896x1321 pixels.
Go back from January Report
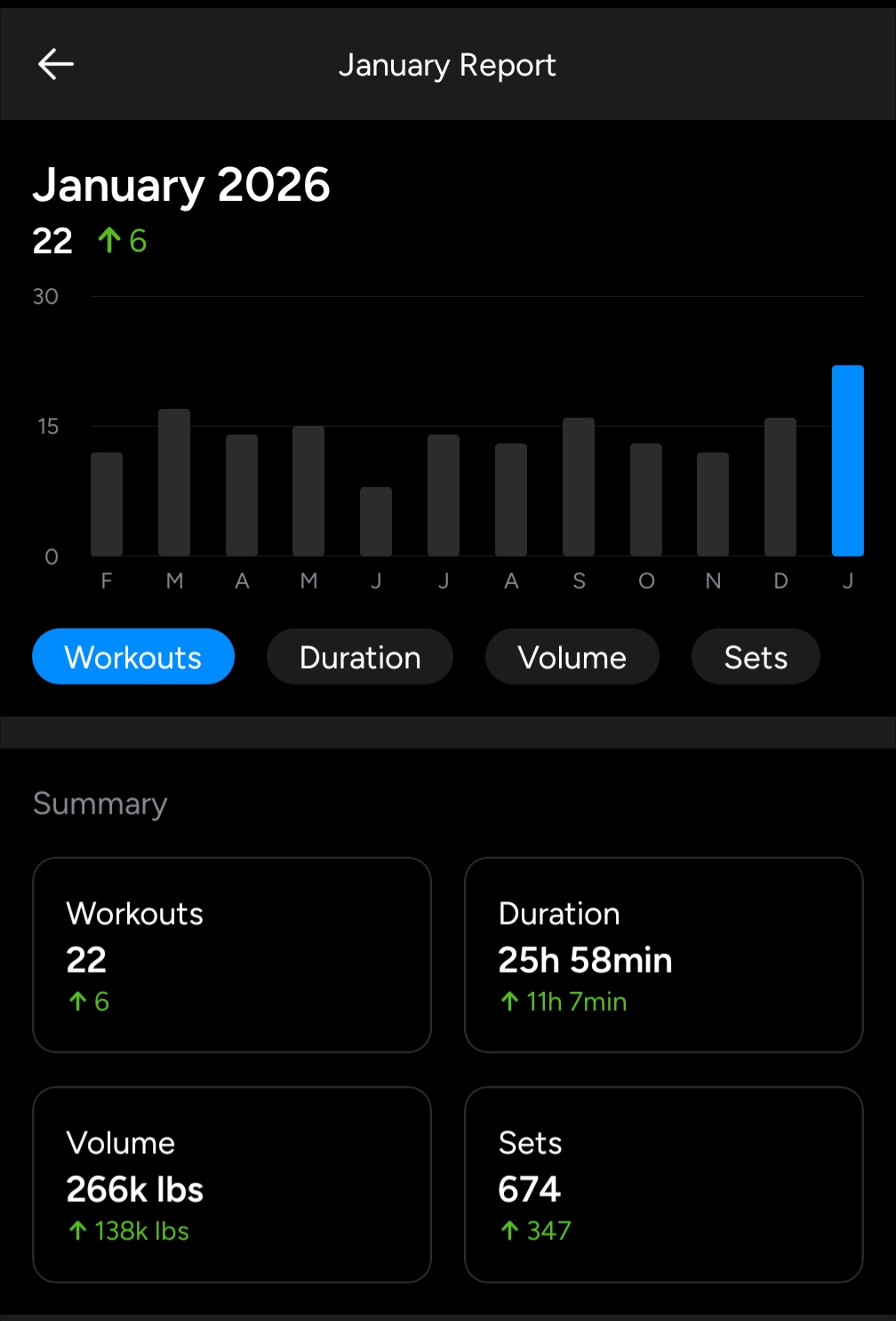point(55,64)
